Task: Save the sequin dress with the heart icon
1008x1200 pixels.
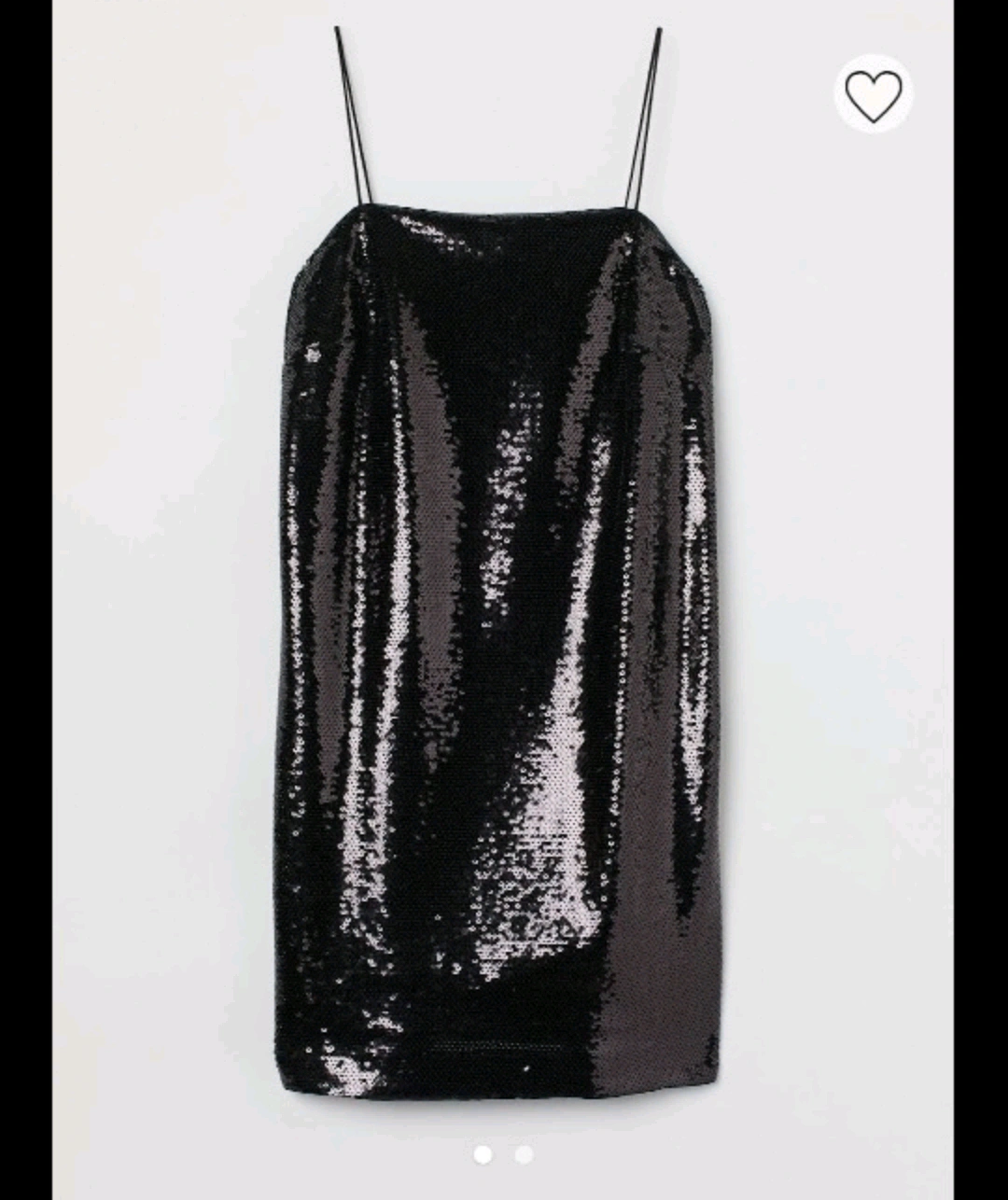Action: [874, 94]
